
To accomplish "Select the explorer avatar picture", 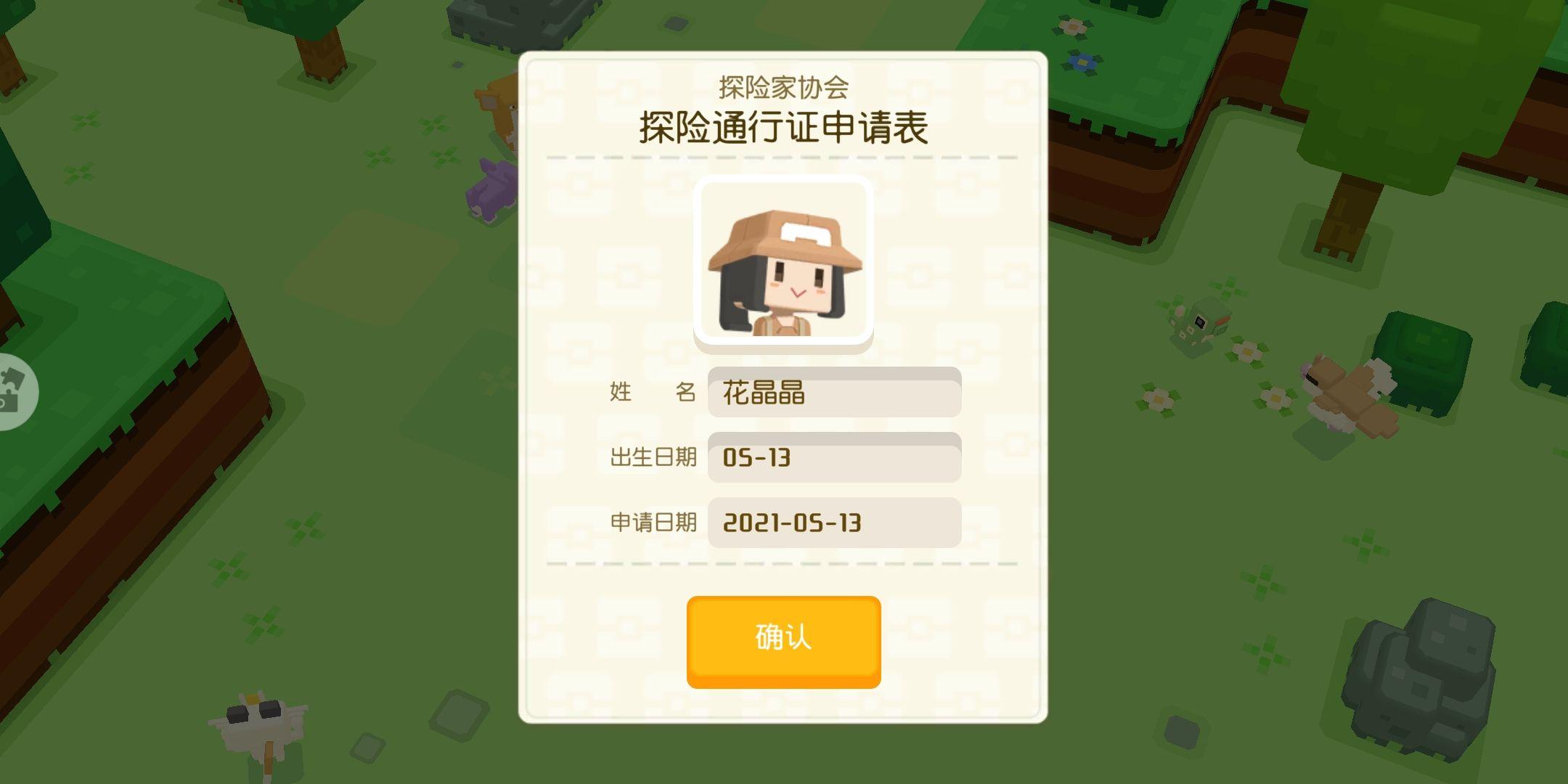I will point(783,263).
